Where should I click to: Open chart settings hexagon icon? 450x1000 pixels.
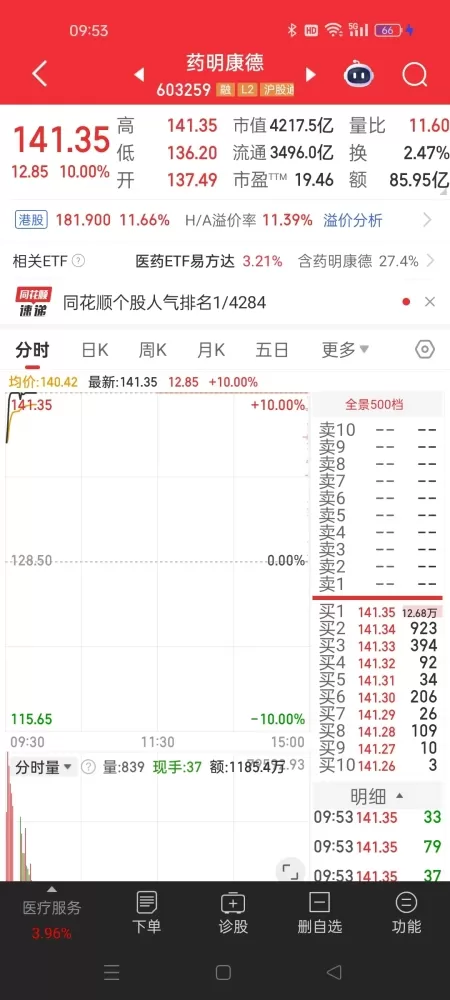[425, 349]
